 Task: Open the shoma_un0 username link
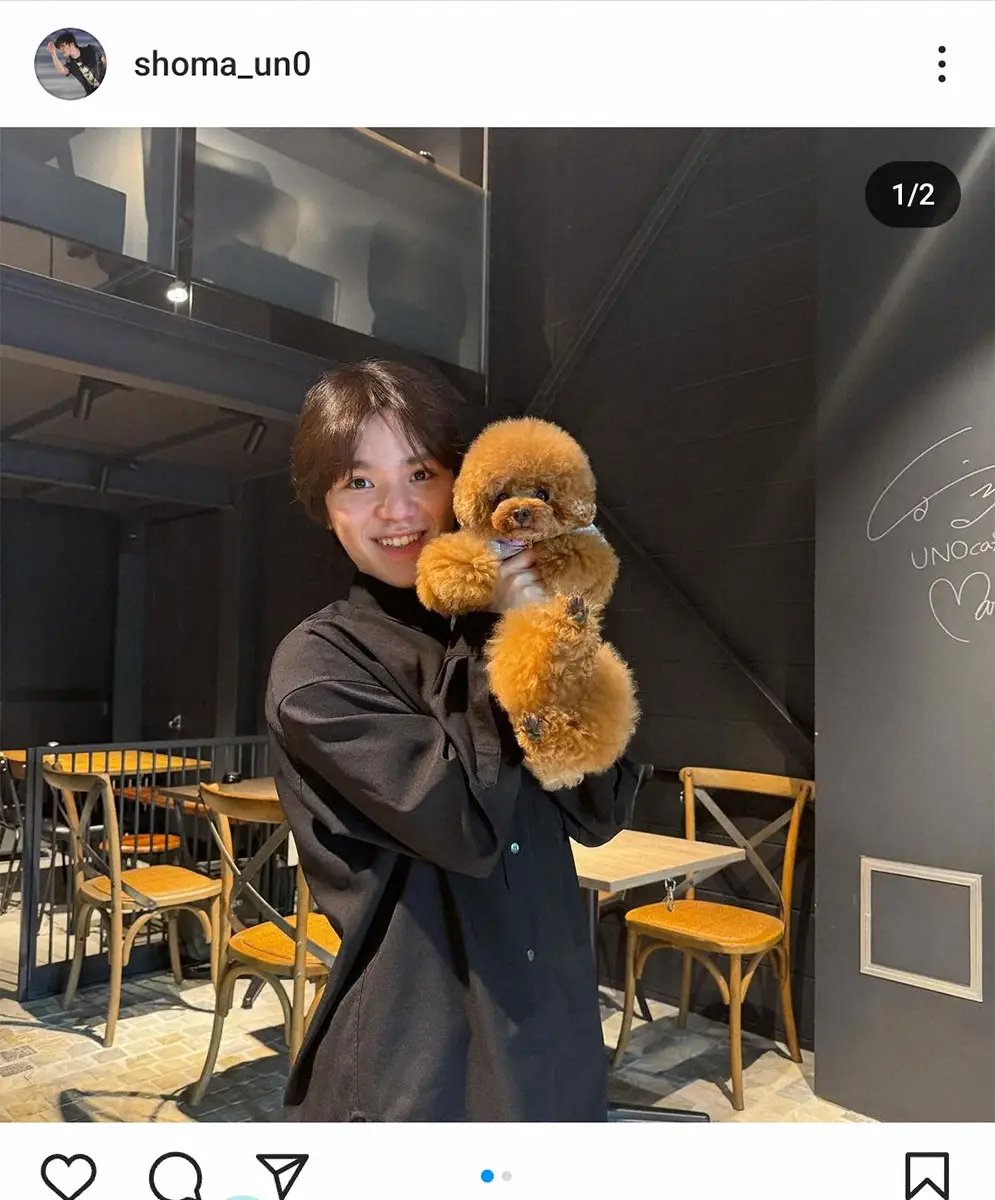222,64
